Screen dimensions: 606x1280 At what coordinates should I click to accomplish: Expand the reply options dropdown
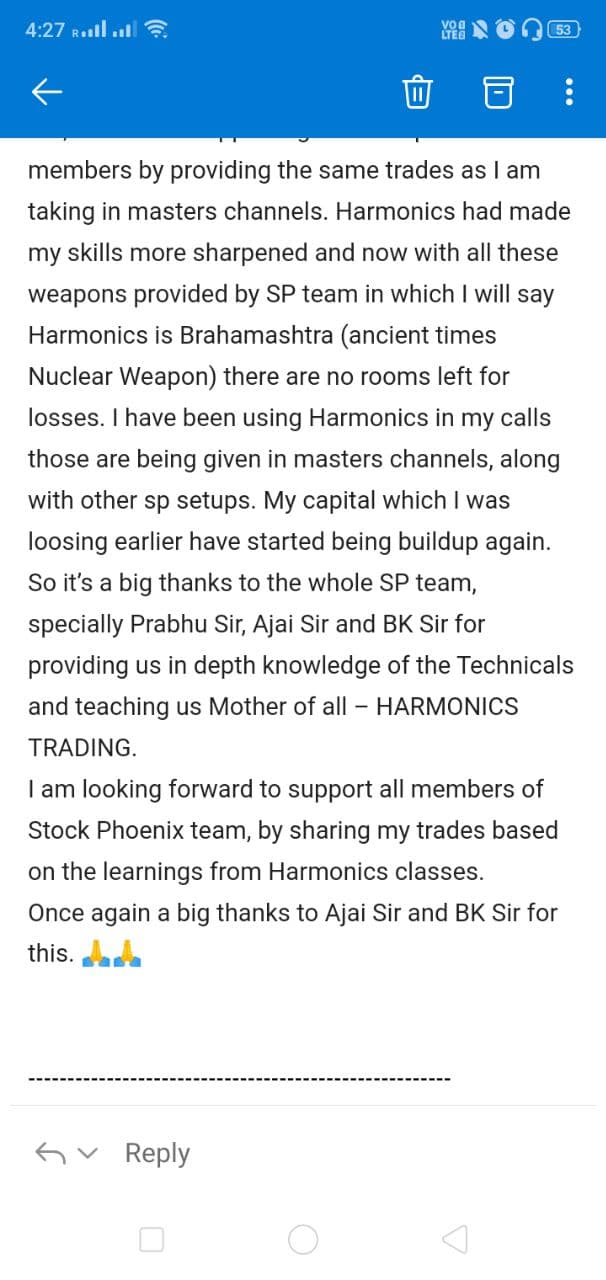click(x=88, y=1154)
